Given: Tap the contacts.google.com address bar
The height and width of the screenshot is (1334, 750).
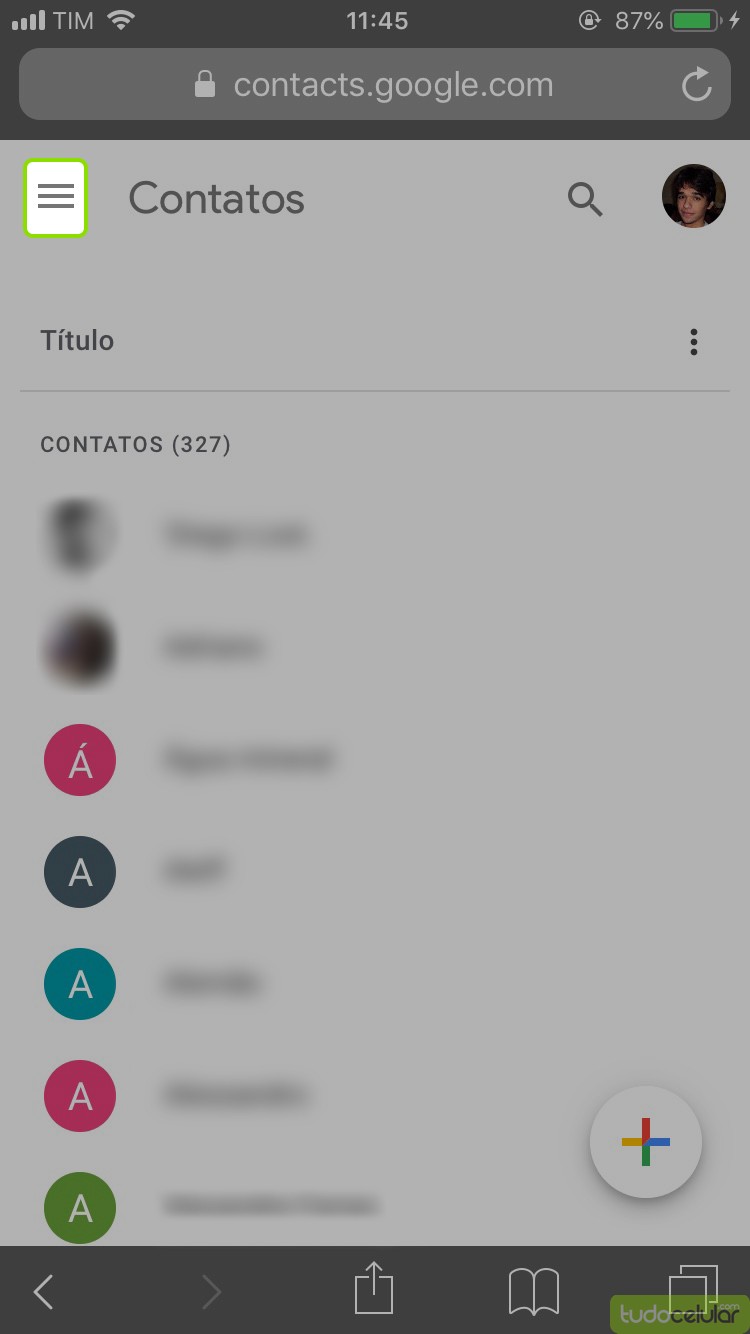Looking at the screenshot, I should 375,85.
